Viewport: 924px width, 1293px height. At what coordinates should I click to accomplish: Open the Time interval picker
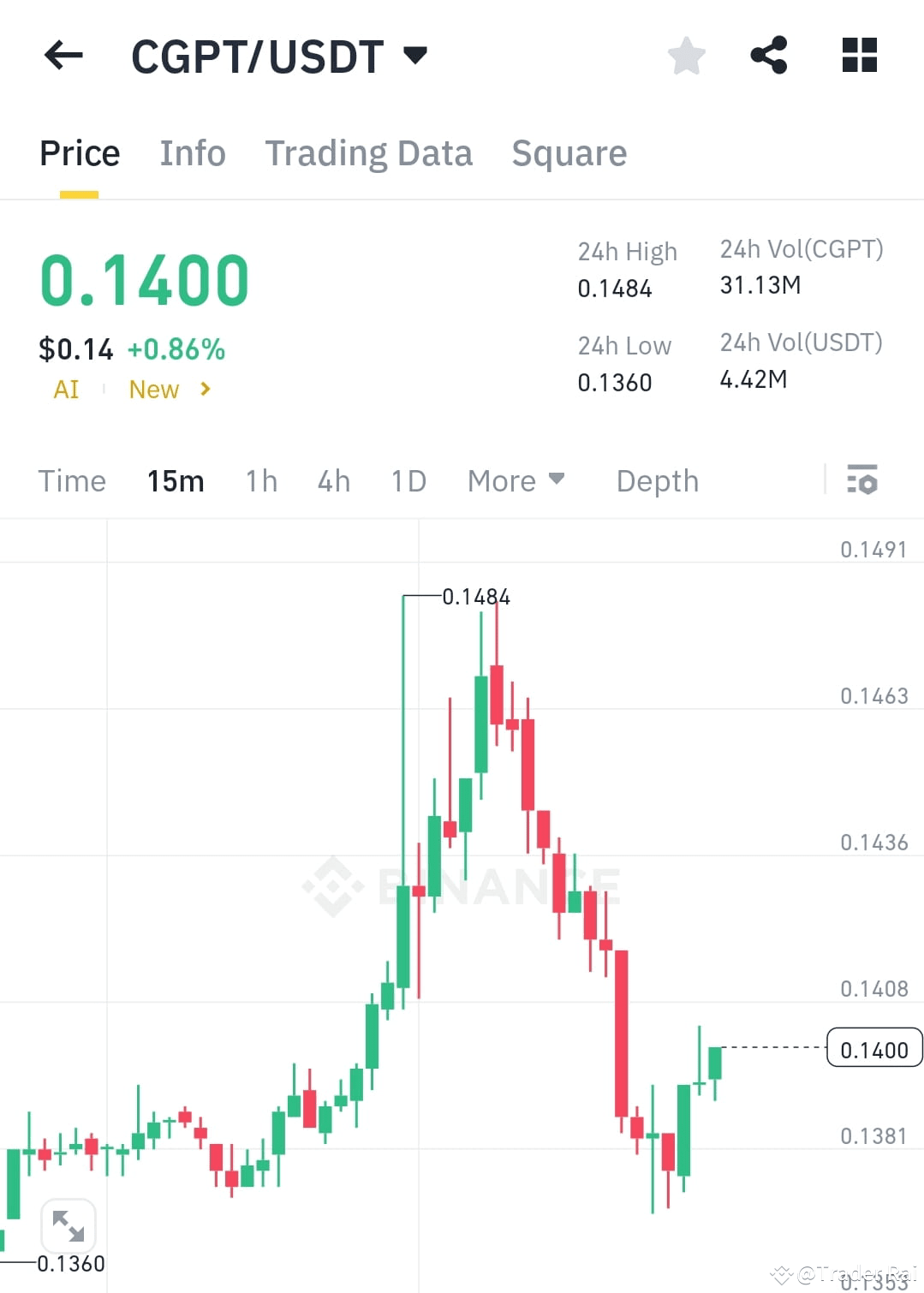pyautogui.click(x=72, y=480)
